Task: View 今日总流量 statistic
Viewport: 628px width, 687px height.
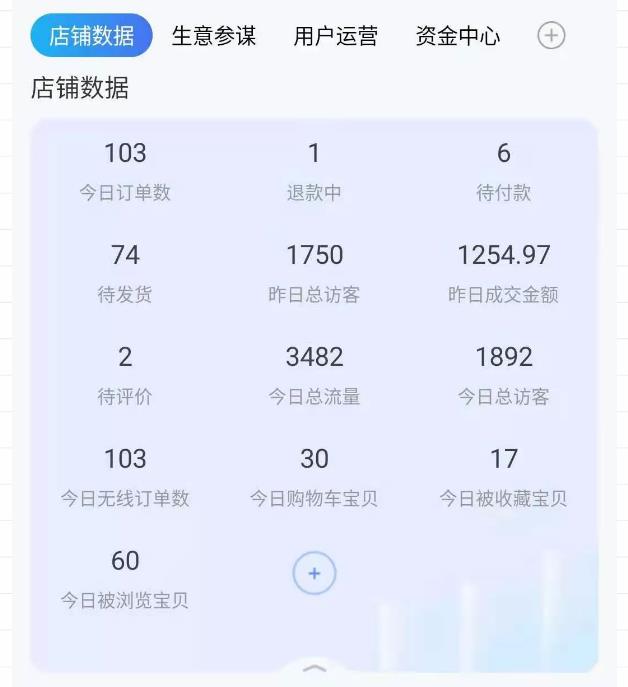Action: tap(314, 375)
